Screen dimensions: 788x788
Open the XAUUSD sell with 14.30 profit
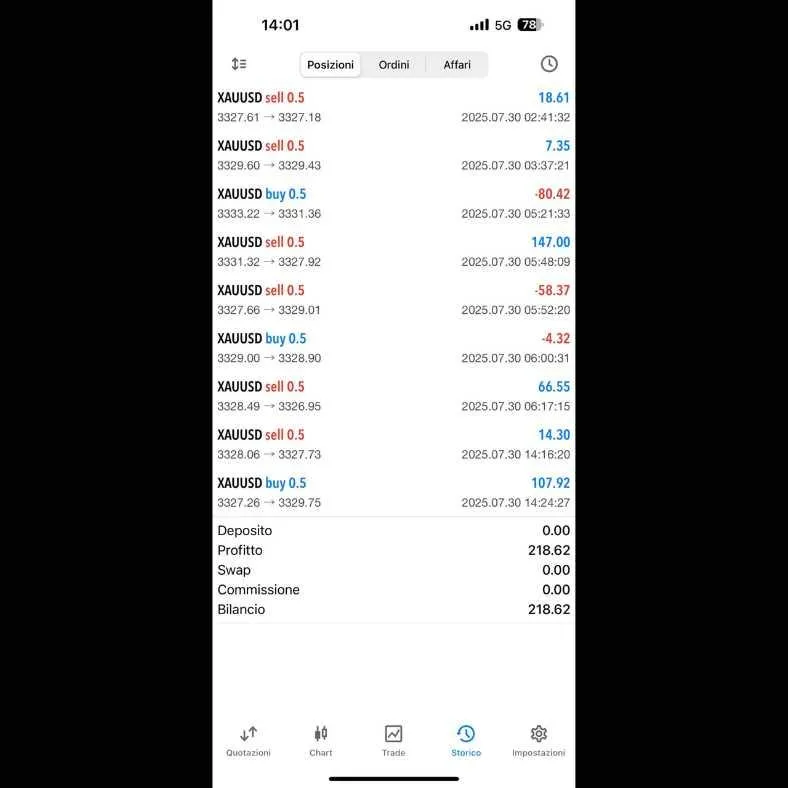393,444
